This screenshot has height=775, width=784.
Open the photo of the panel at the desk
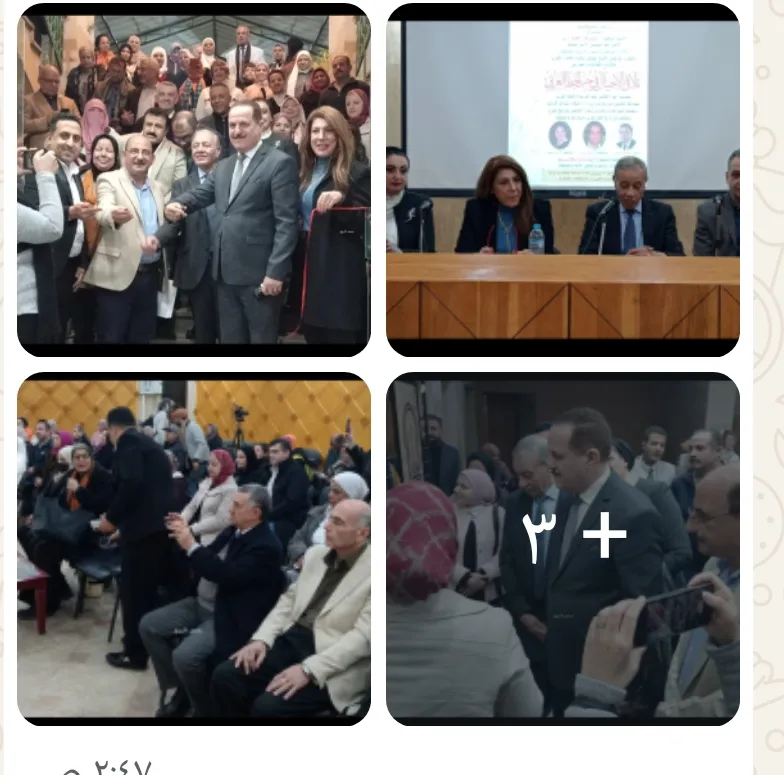(563, 180)
